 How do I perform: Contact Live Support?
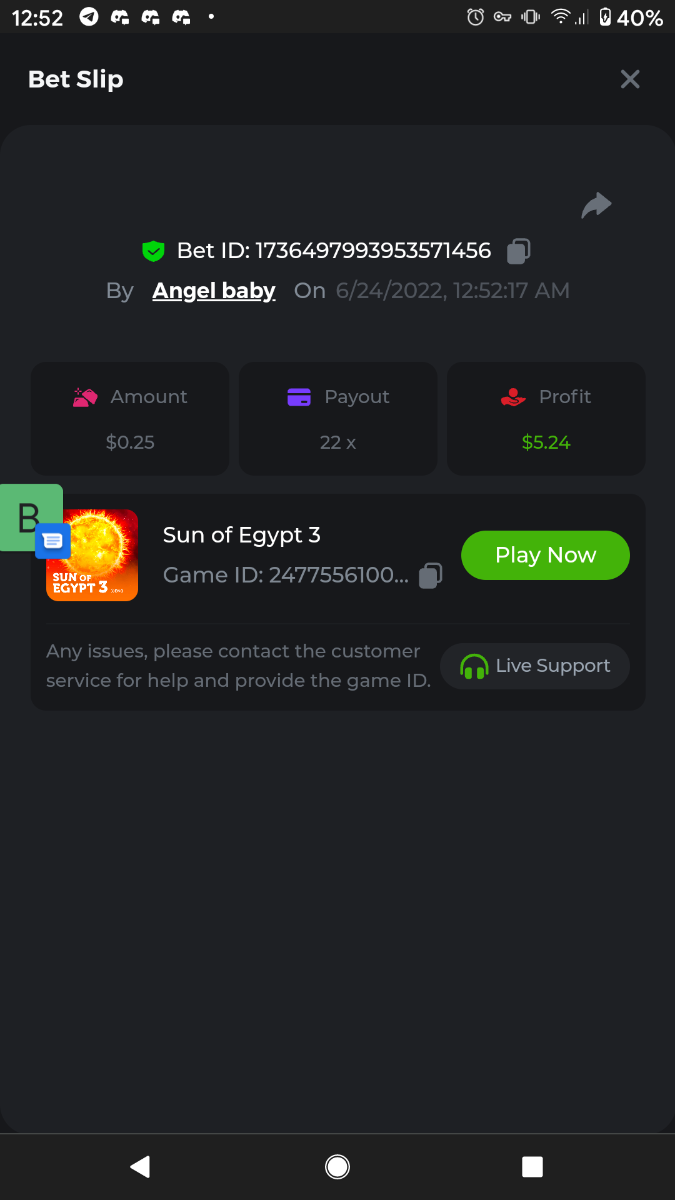pos(535,666)
